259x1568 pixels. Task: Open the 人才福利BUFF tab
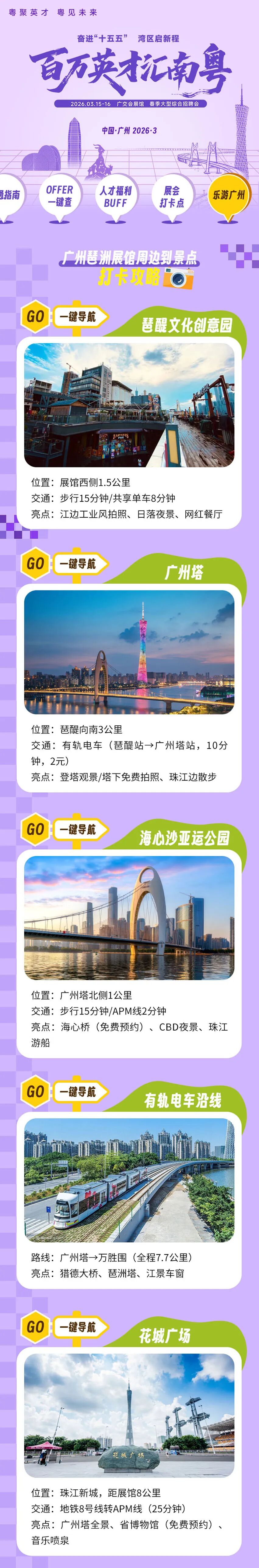pos(116,196)
